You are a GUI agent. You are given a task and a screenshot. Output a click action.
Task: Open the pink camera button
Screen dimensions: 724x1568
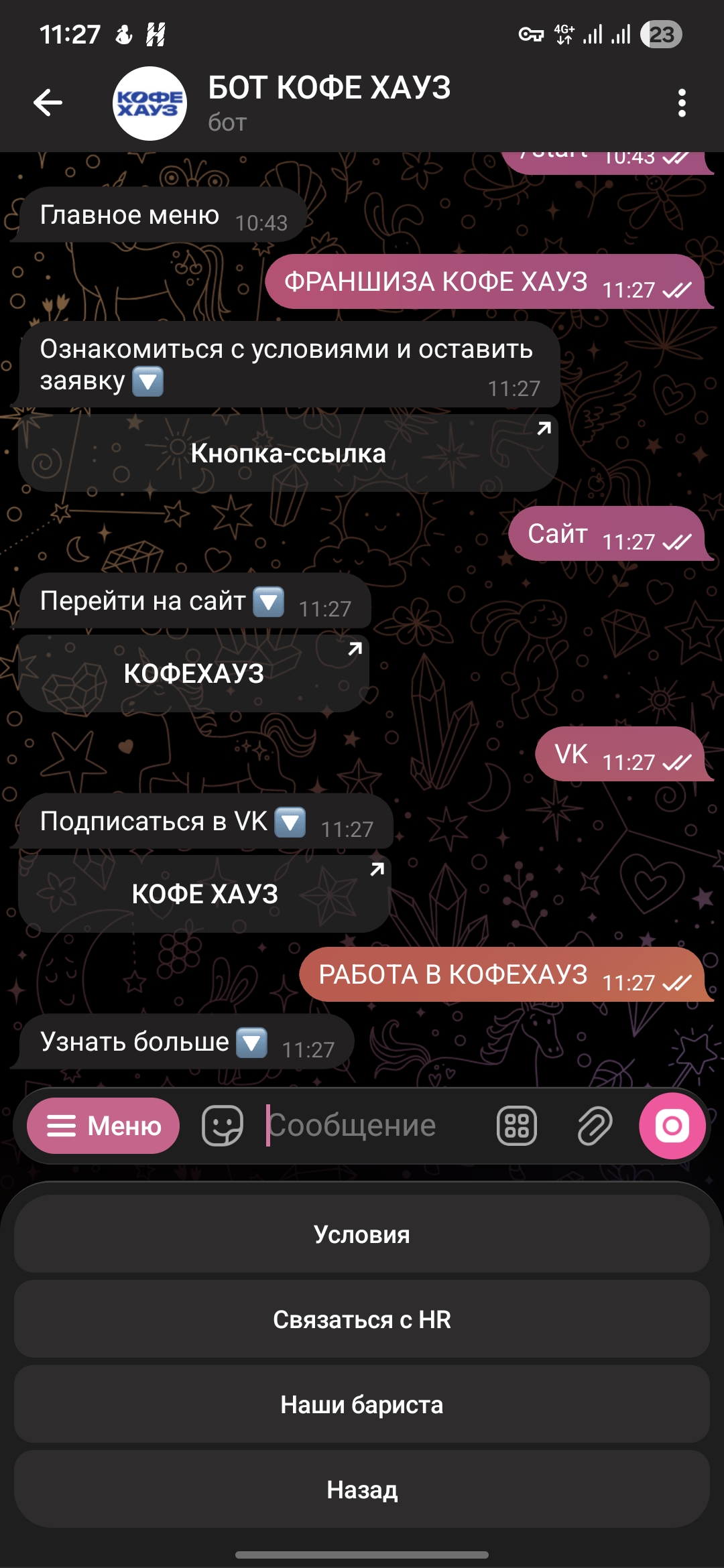coord(672,1126)
